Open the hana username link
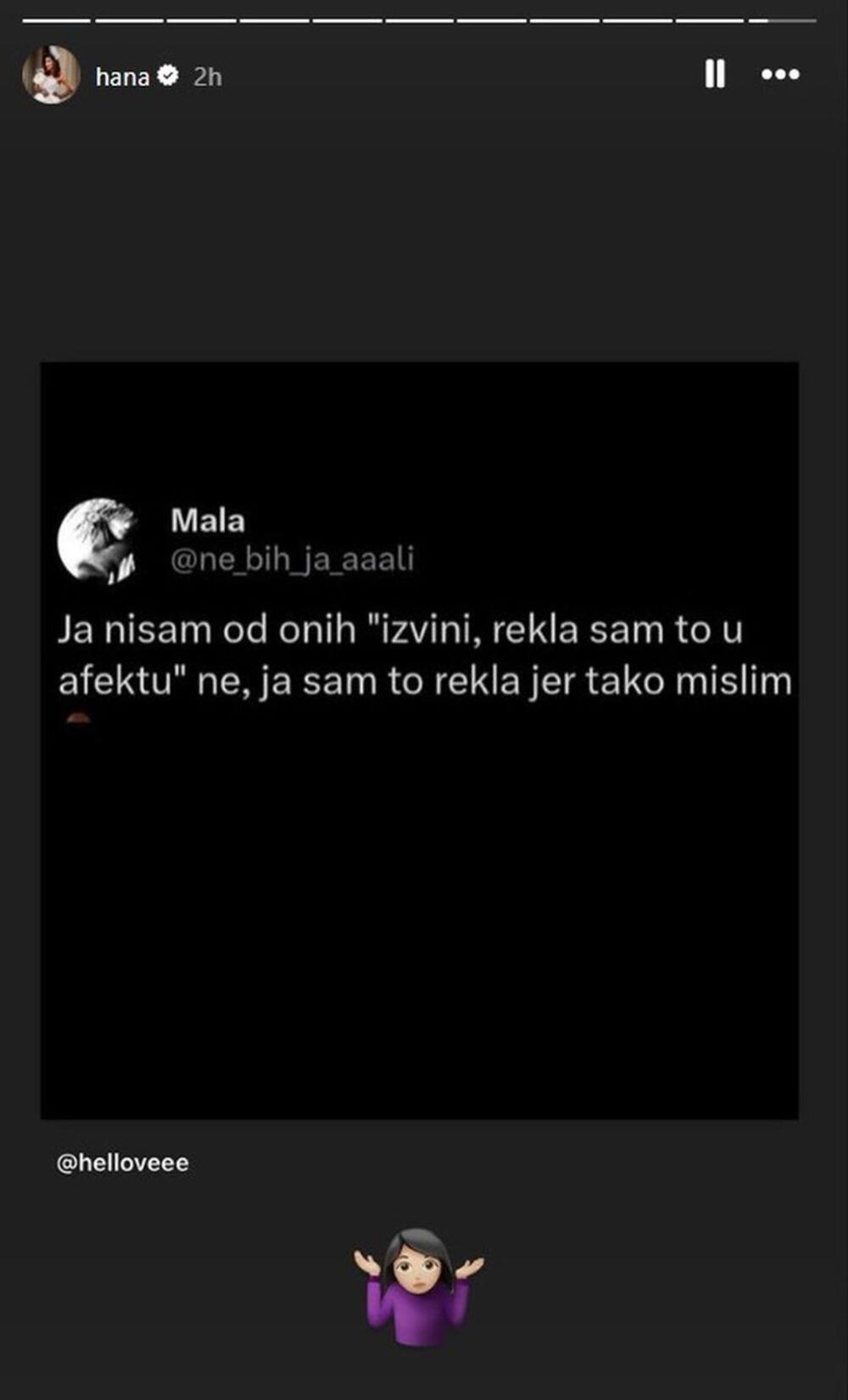The height and width of the screenshot is (1400, 848). (x=122, y=77)
